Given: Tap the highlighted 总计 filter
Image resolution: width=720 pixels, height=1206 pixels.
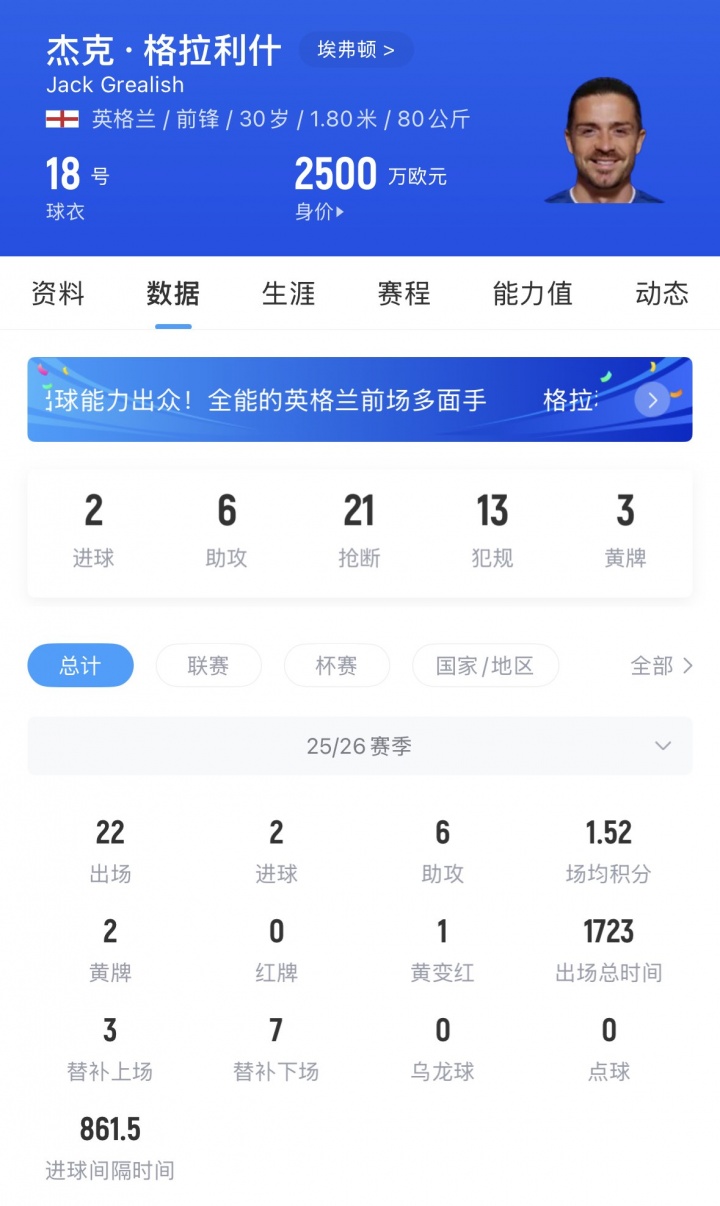Looking at the screenshot, I should click(80, 666).
